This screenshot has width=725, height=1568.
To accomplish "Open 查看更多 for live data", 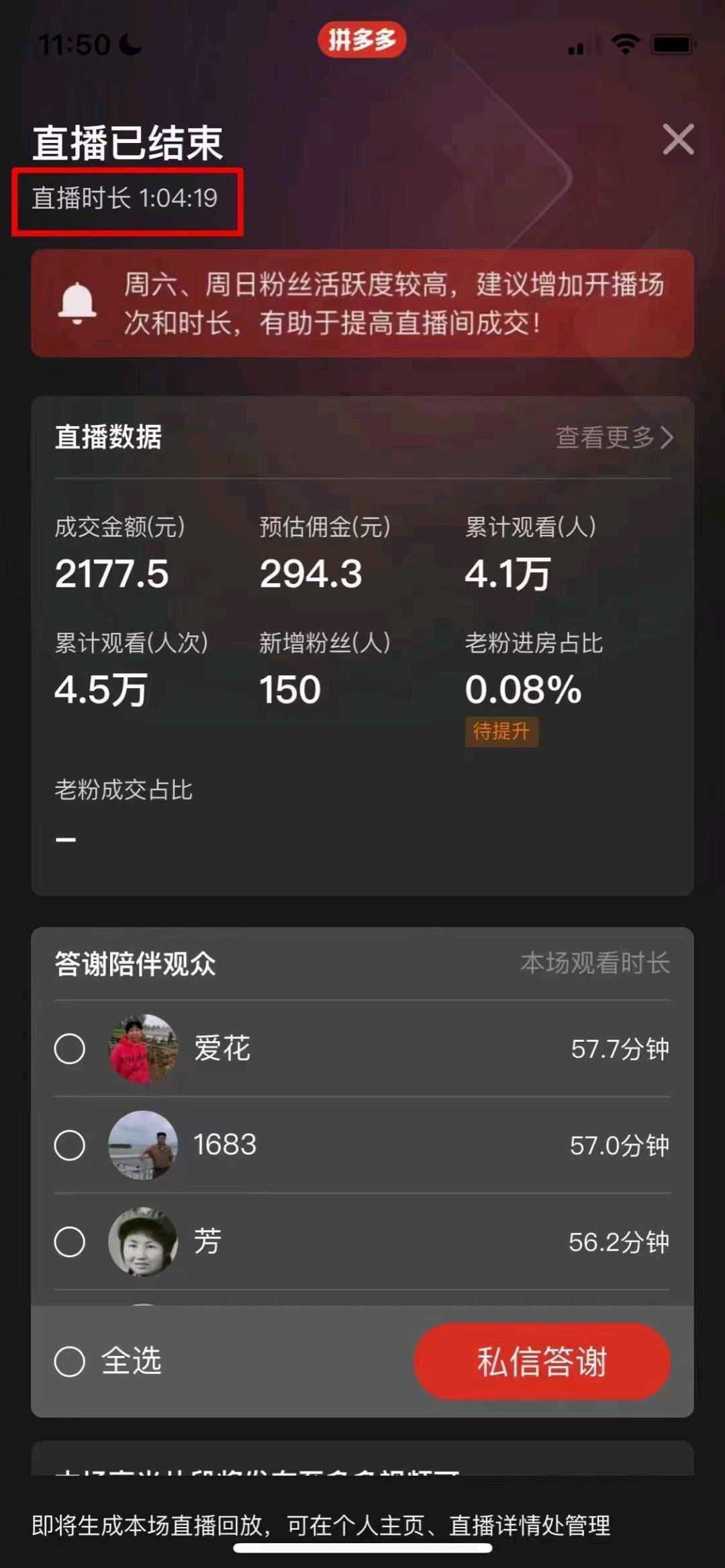I will tap(614, 437).
